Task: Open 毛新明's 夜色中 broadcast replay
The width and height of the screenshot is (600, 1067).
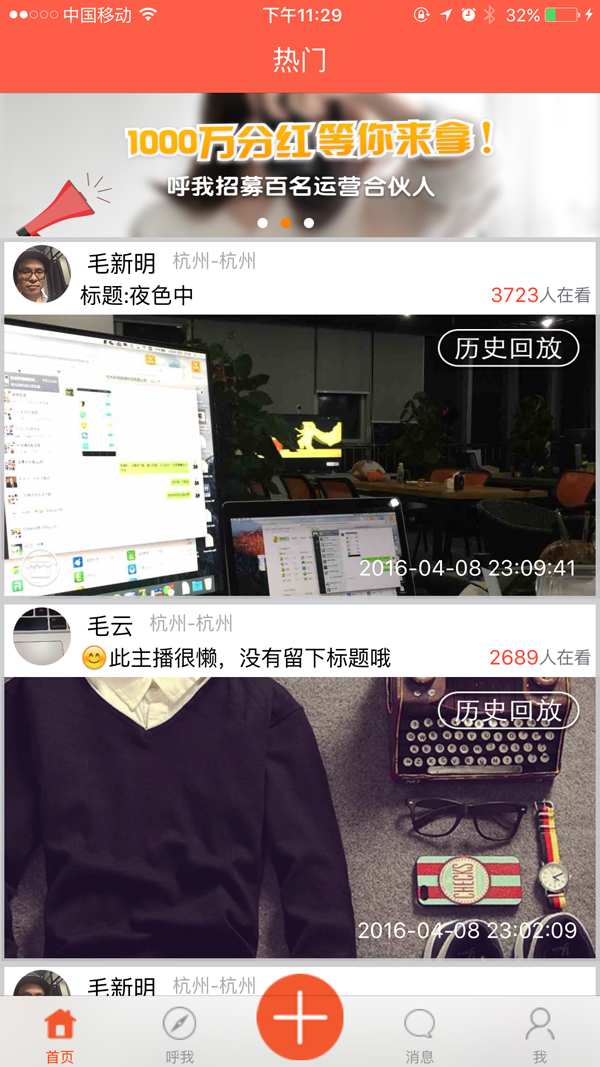Action: (300, 455)
